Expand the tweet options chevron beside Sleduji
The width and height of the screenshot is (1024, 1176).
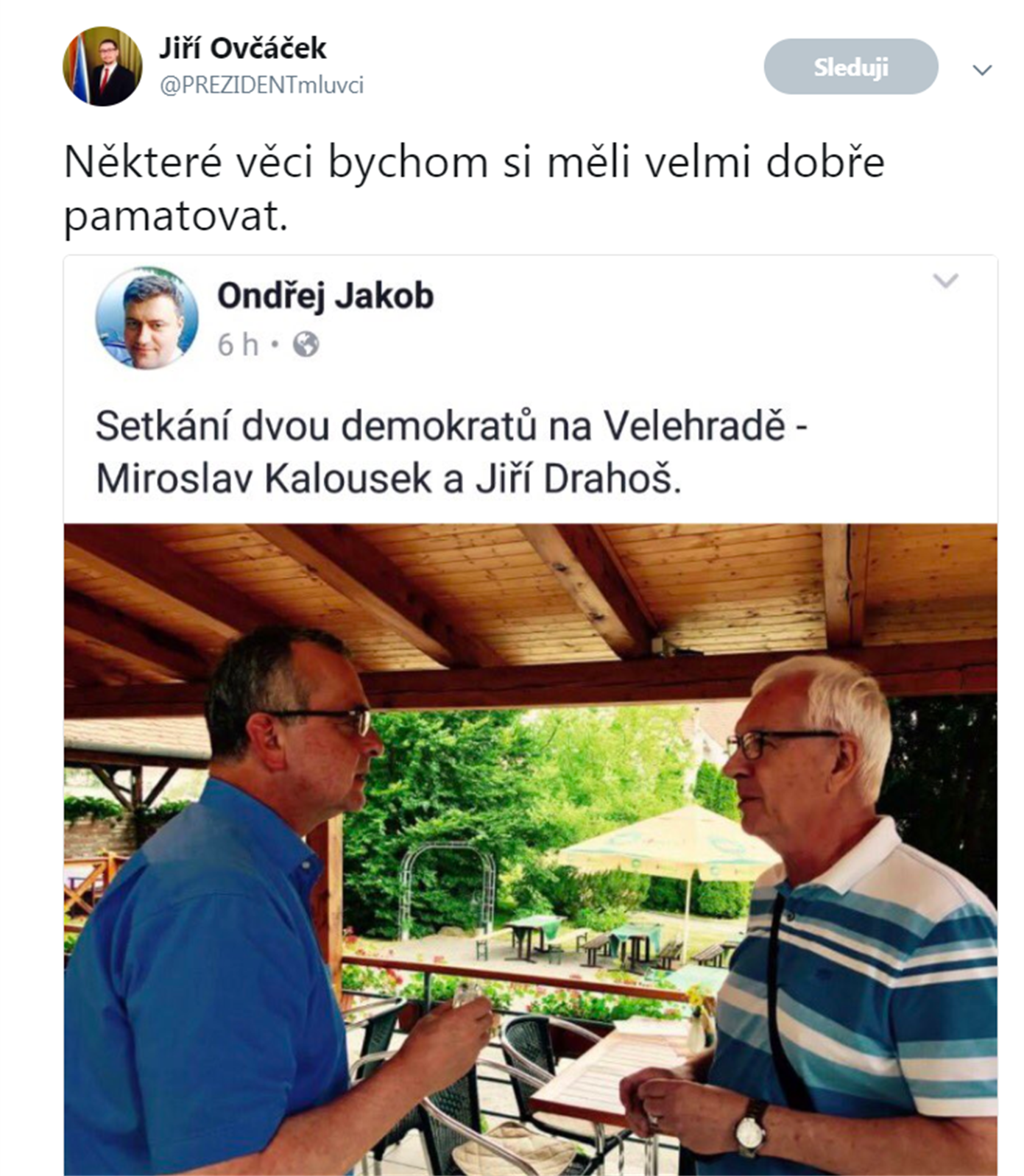(x=981, y=70)
